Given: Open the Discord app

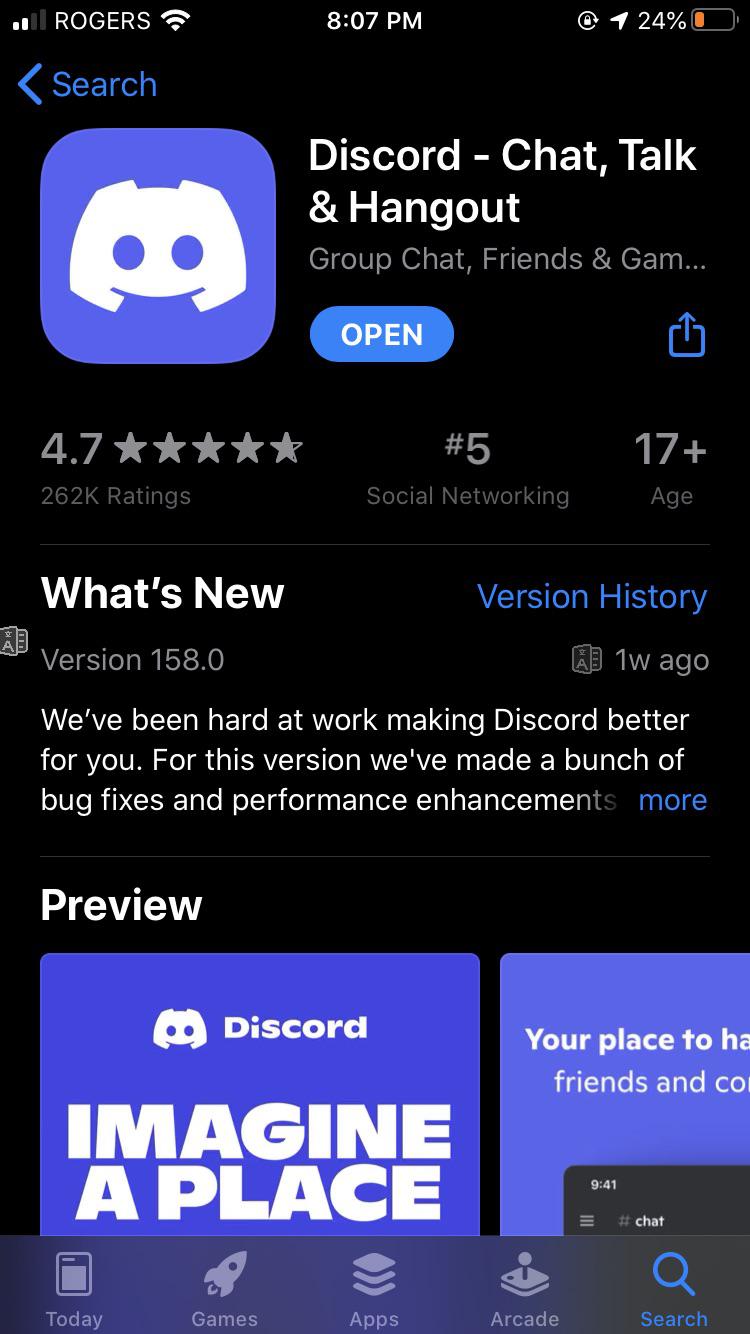Looking at the screenshot, I should tap(381, 334).
